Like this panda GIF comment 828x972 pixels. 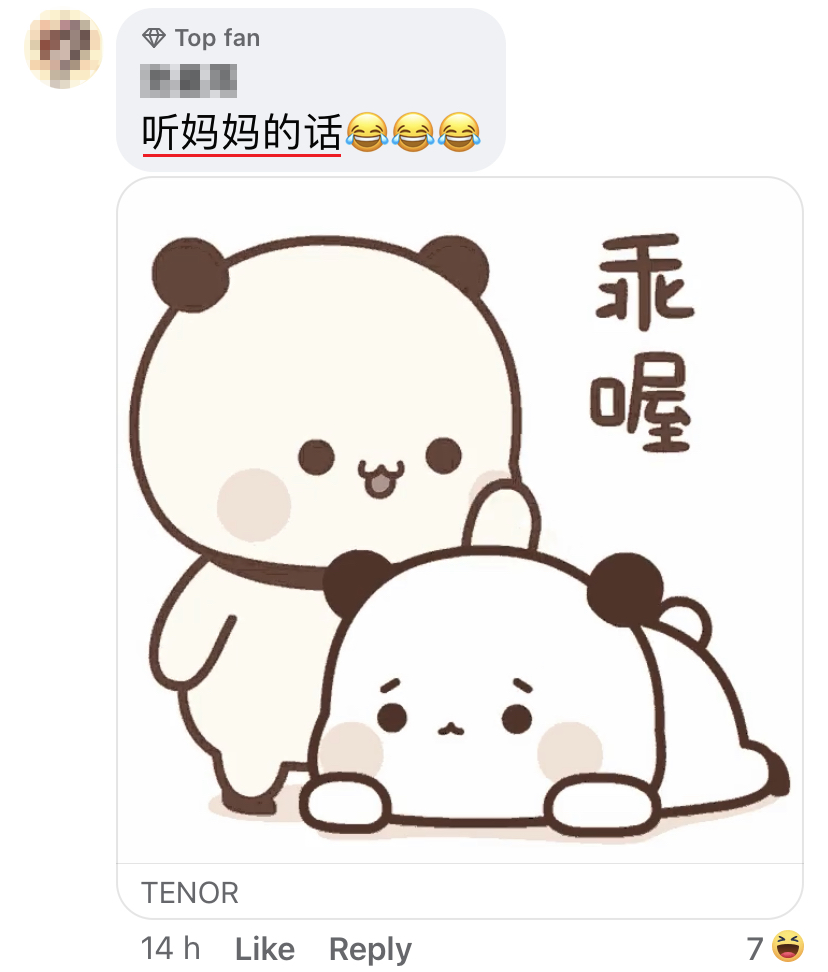pos(264,948)
